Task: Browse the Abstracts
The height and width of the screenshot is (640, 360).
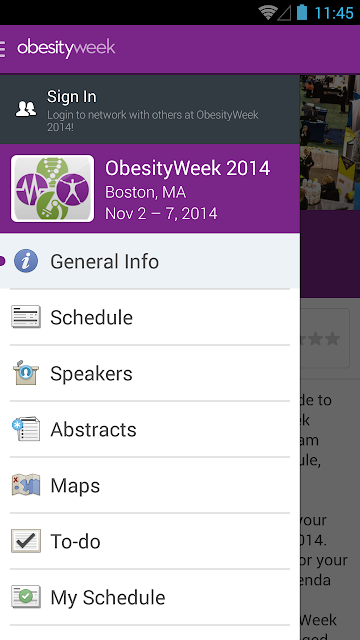Action: pyautogui.click(x=150, y=429)
